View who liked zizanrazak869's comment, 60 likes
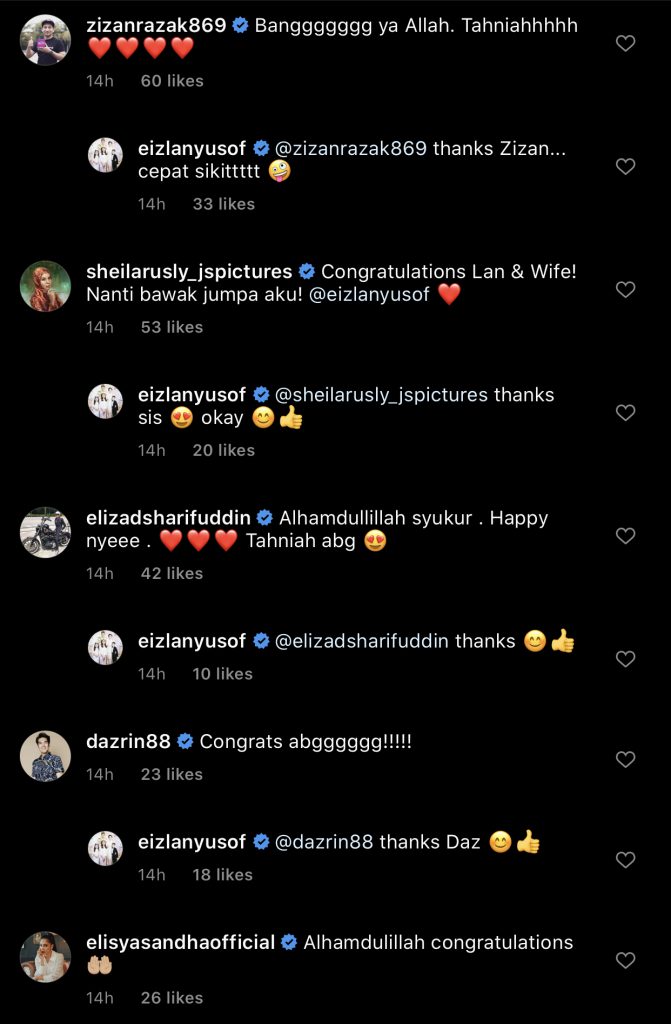This screenshot has height=1024, width=671. (172, 81)
